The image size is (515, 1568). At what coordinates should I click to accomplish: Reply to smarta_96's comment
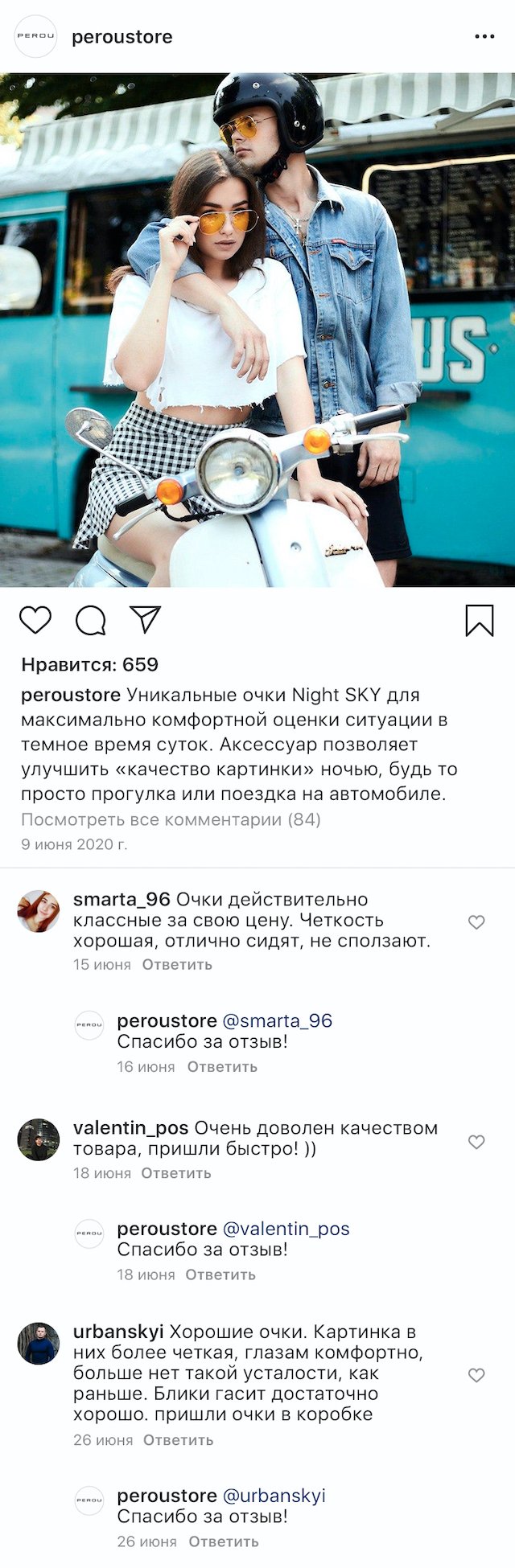coord(177,964)
